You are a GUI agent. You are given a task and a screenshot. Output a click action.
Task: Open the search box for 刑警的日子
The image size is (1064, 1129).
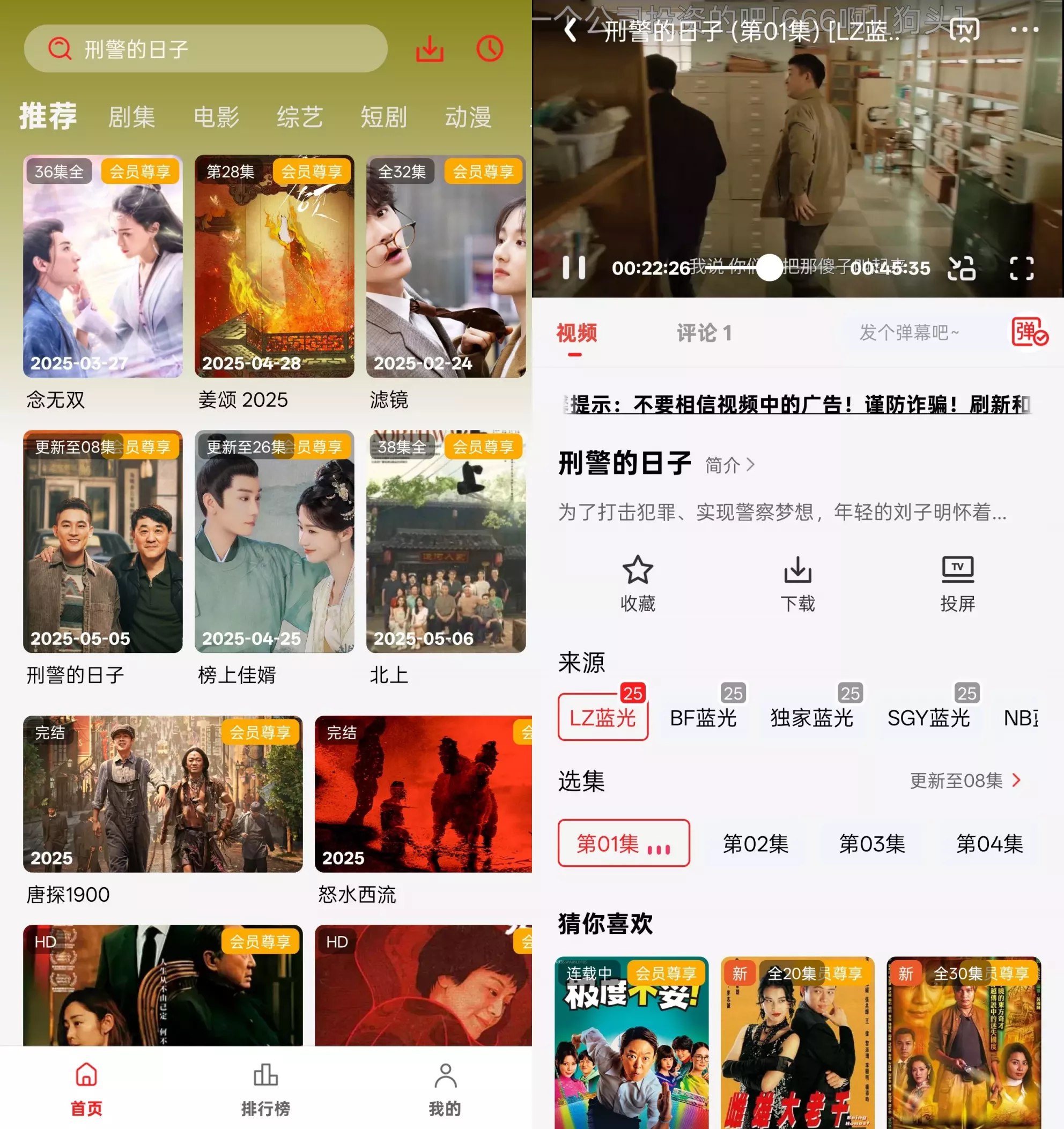pos(205,49)
